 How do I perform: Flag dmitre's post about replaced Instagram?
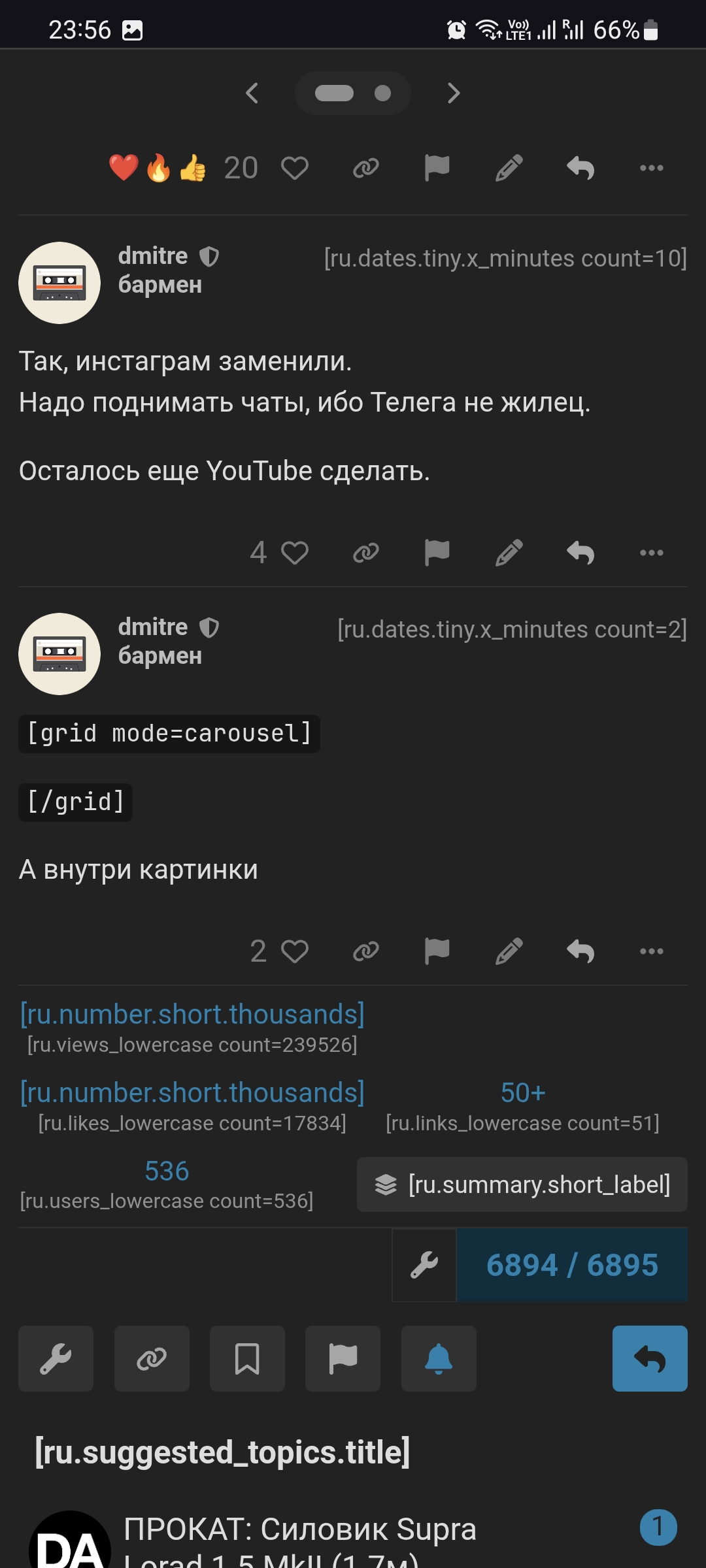437,553
